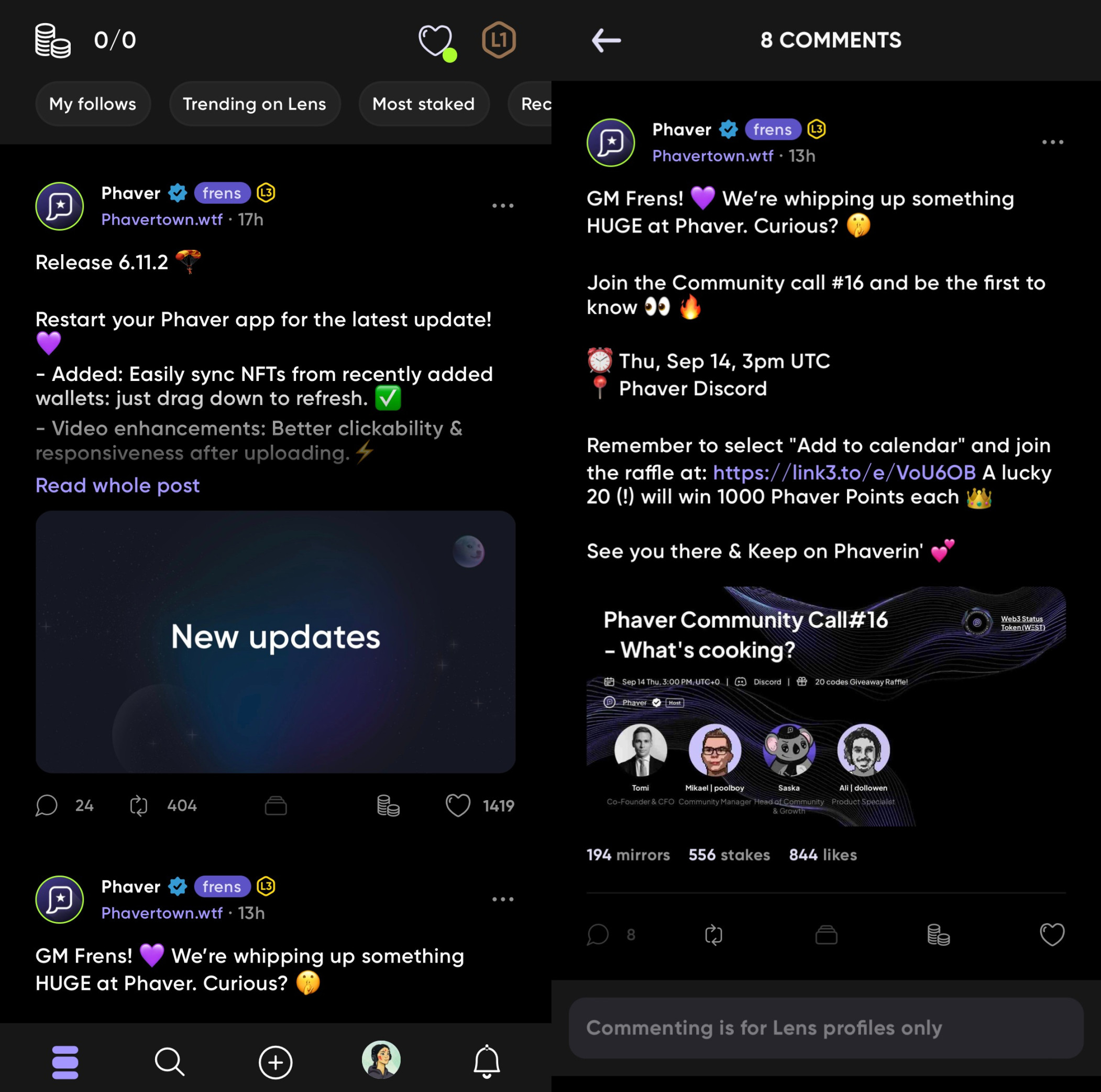Select the My follows filter chip
Image resolution: width=1101 pixels, height=1092 pixels.
[x=93, y=104]
